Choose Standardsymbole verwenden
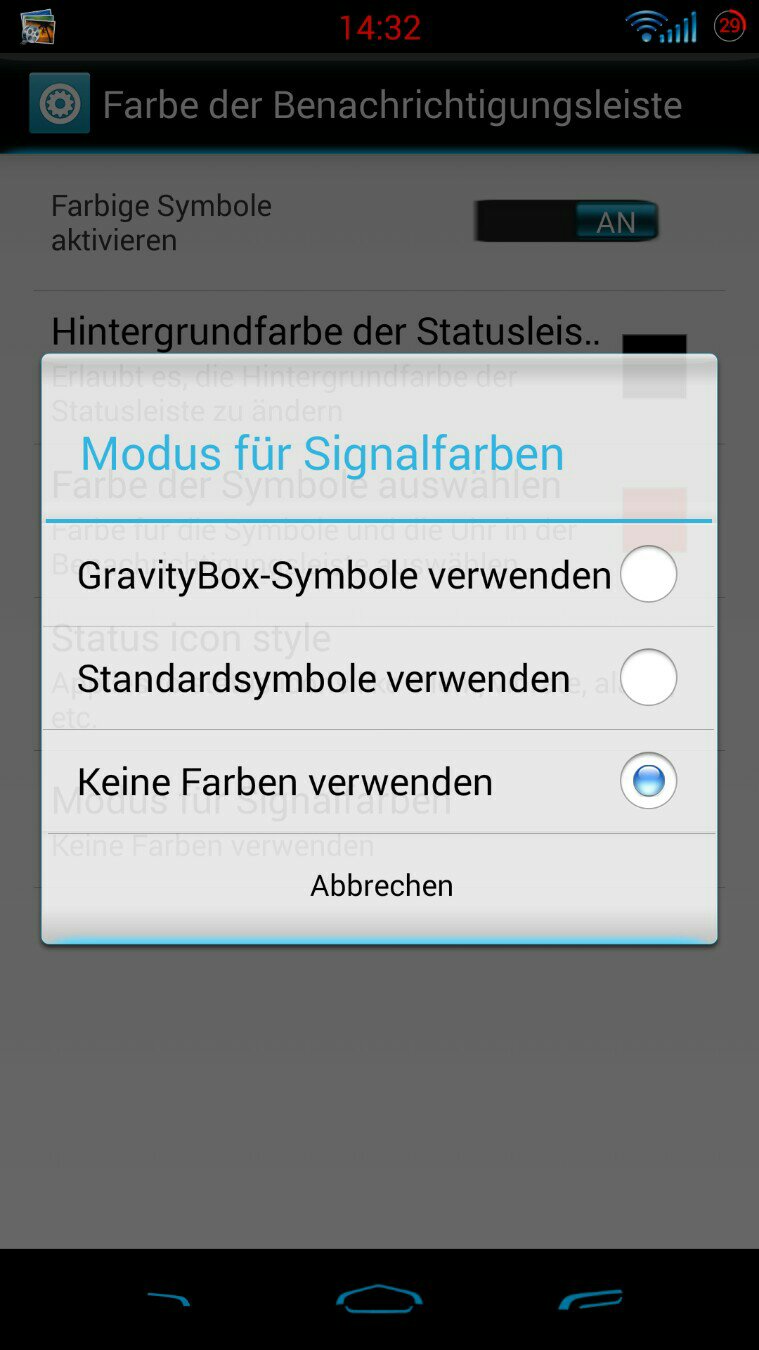The image size is (759, 1350). (379, 678)
